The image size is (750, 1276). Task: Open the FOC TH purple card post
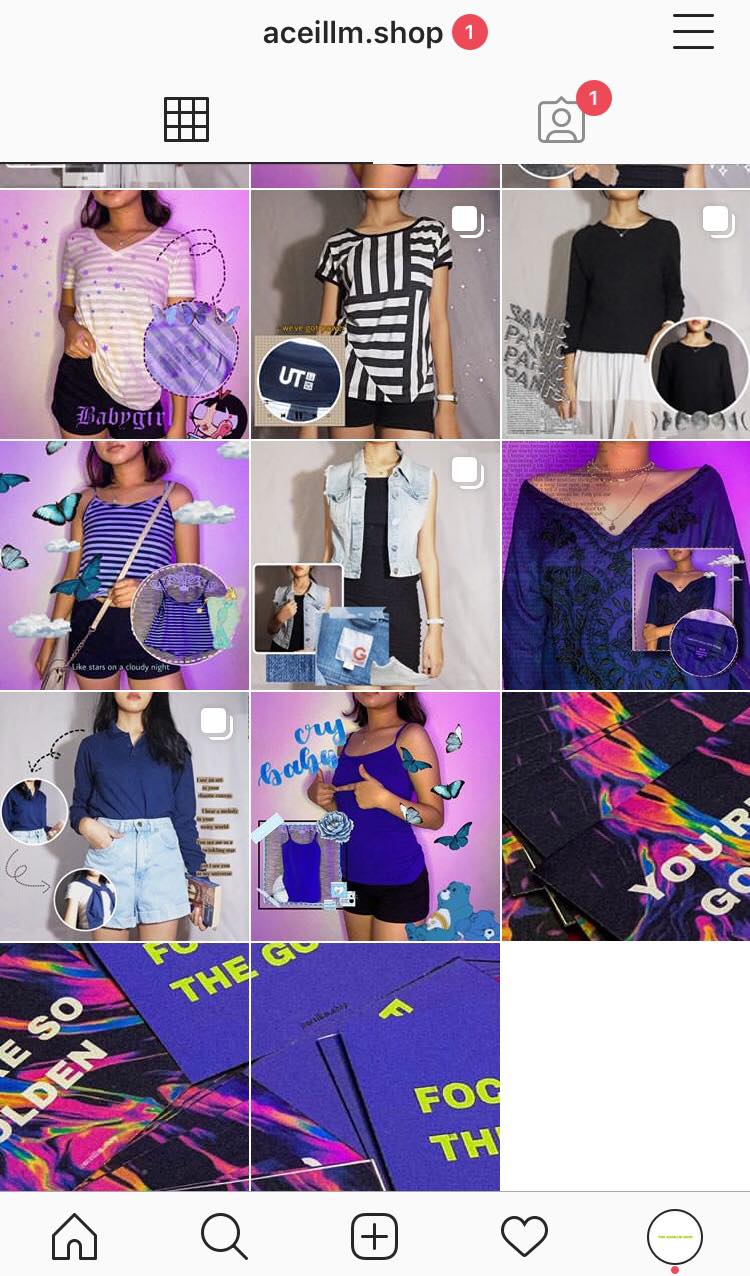click(375, 1067)
